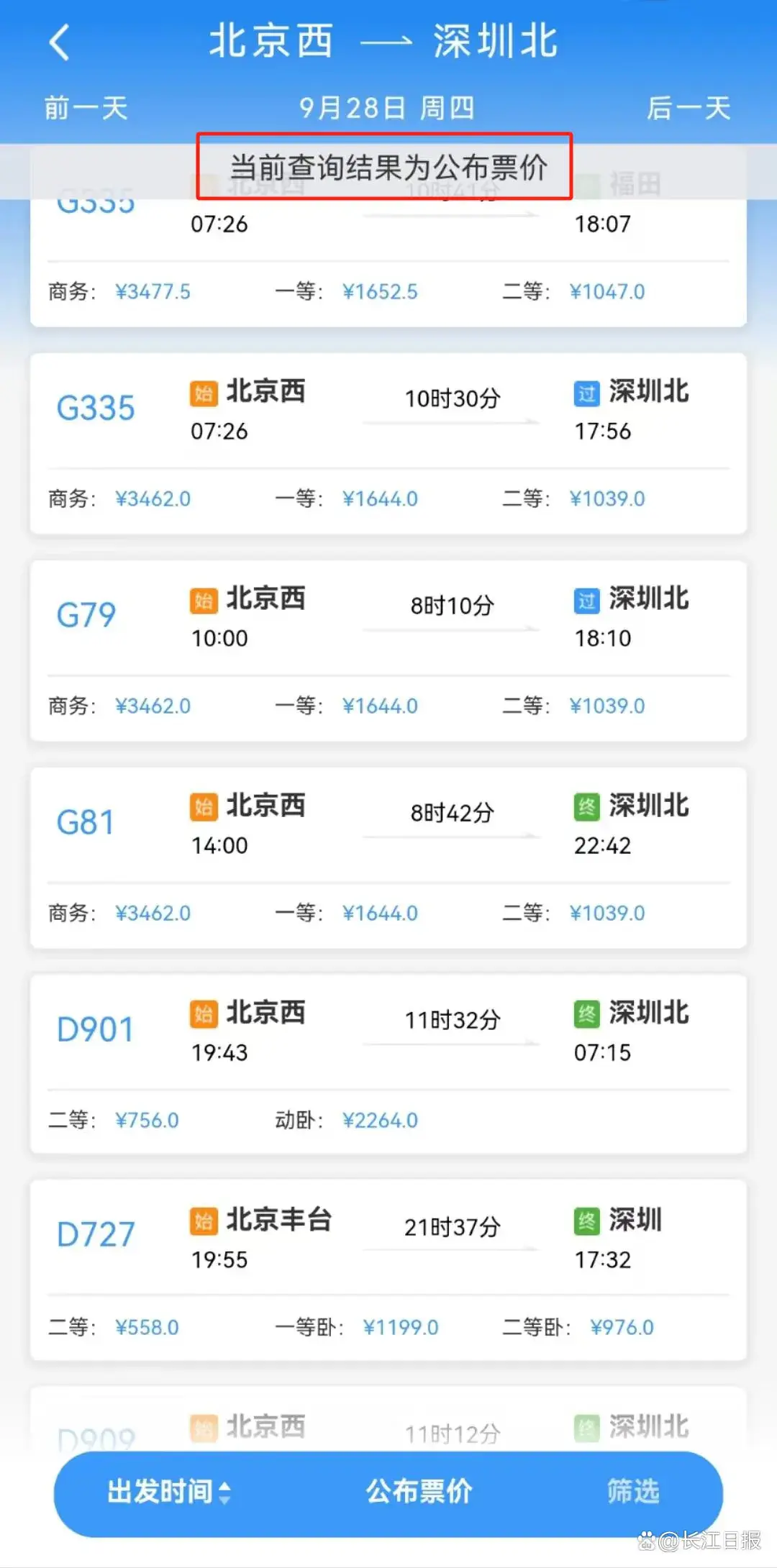Open the 筛选 filter options

[633, 1491]
